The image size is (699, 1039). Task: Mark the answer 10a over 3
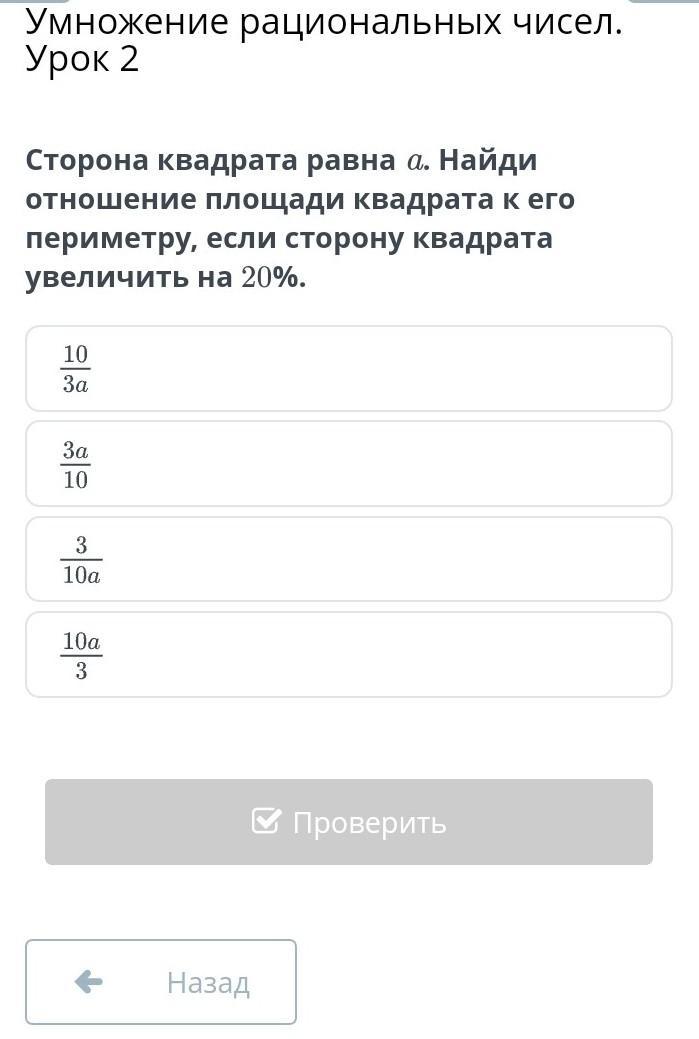pos(348,654)
